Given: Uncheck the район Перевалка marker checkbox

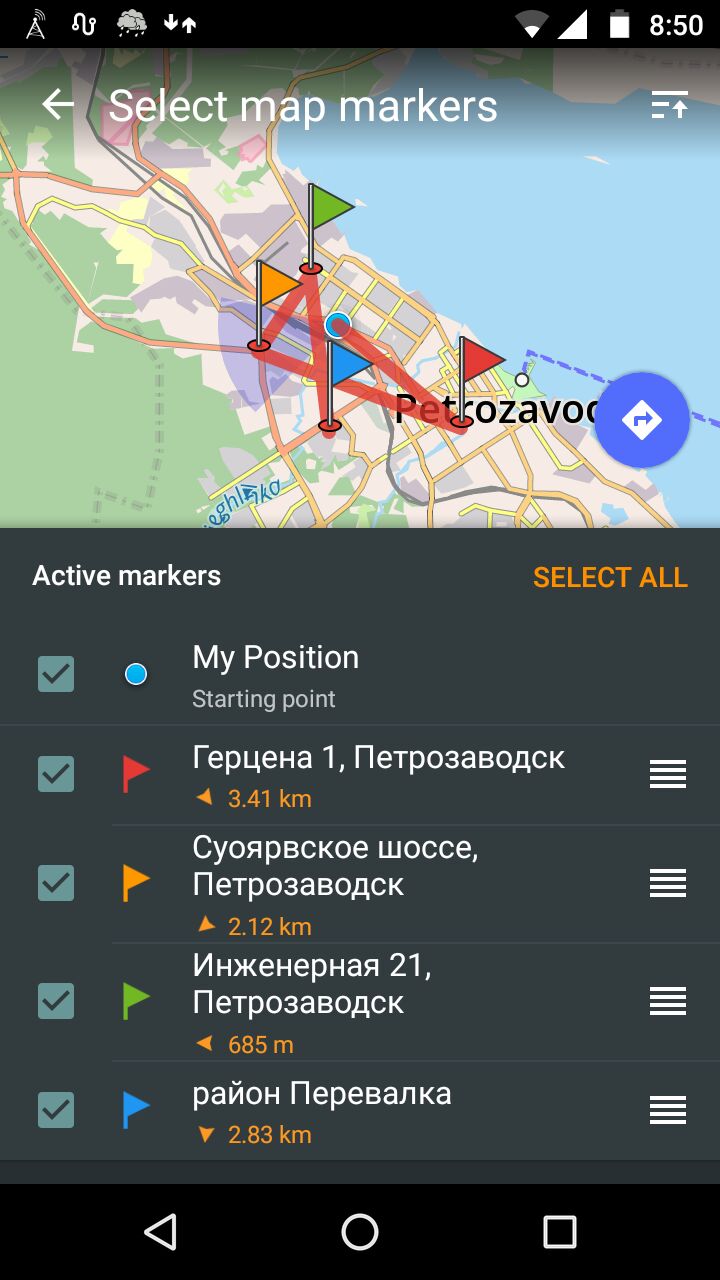Looking at the screenshot, I should point(56,1110).
